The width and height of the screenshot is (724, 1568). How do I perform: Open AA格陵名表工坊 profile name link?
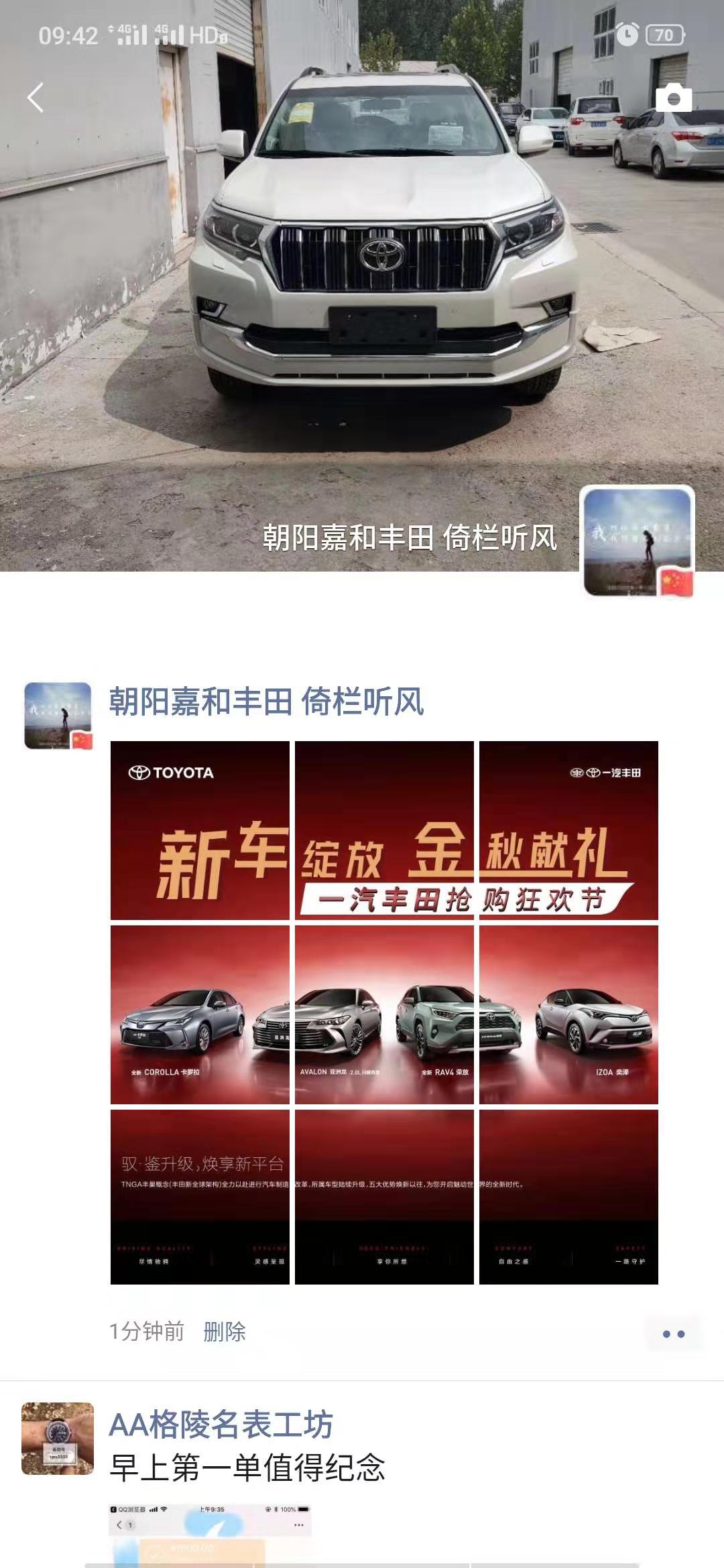tap(221, 1425)
